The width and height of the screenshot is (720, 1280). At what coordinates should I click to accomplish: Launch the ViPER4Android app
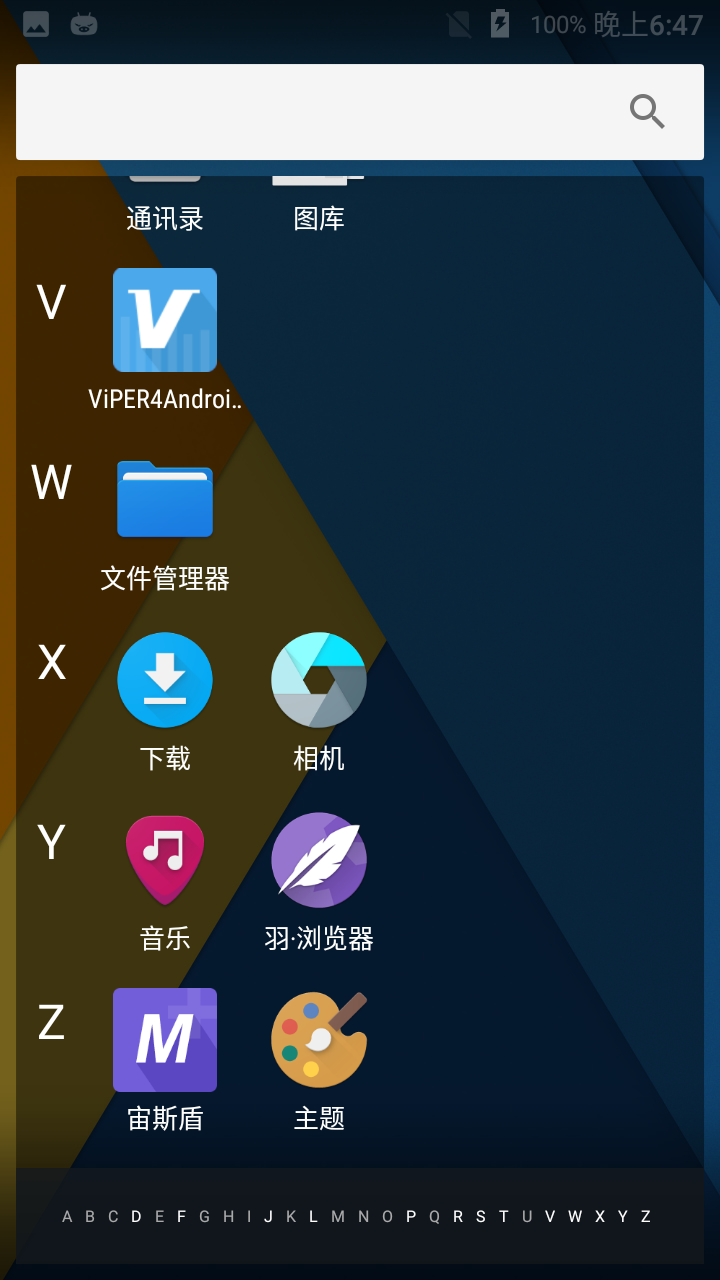tap(165, 320)
